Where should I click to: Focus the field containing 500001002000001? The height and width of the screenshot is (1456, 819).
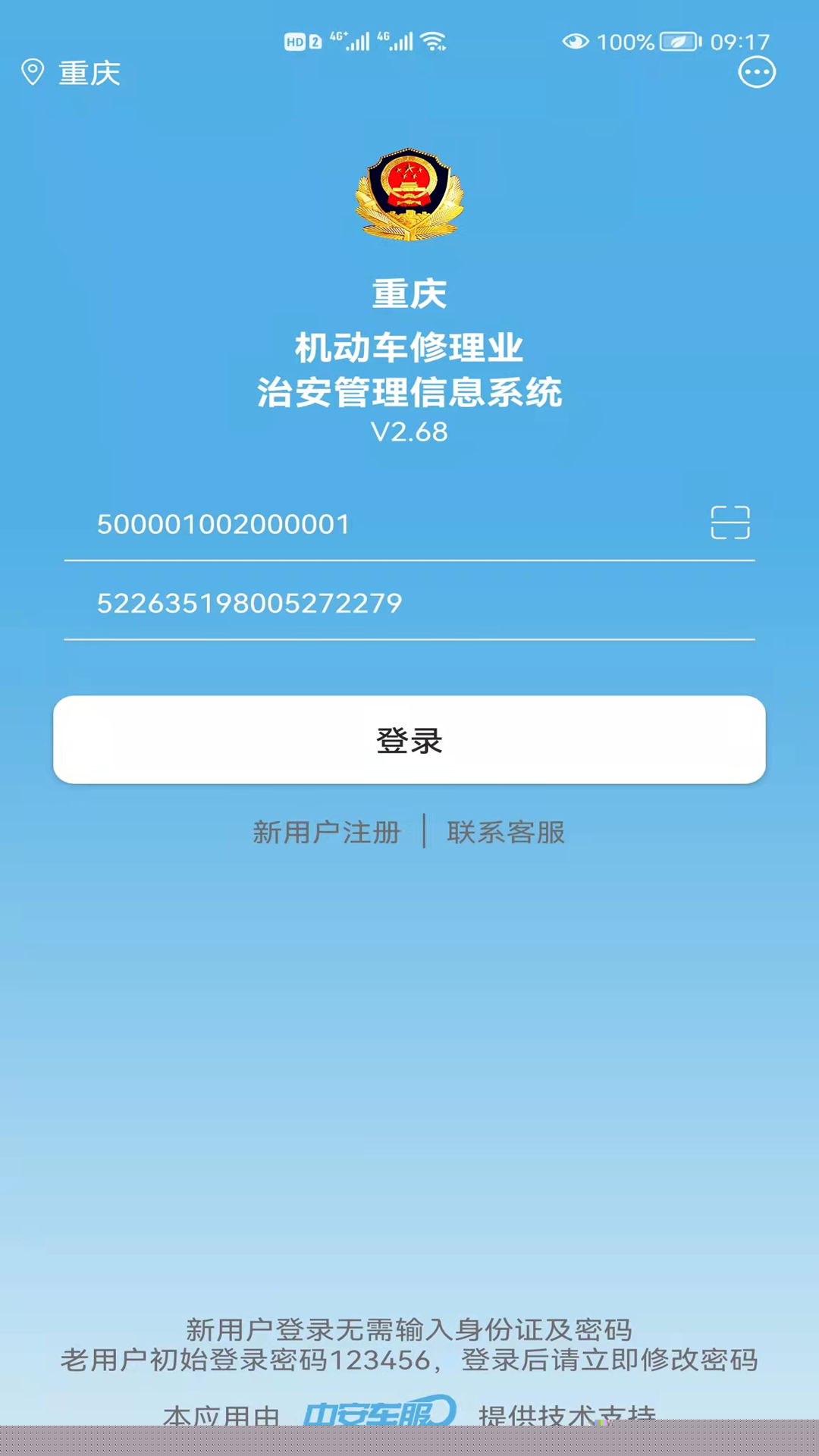(x=379, y=524)
